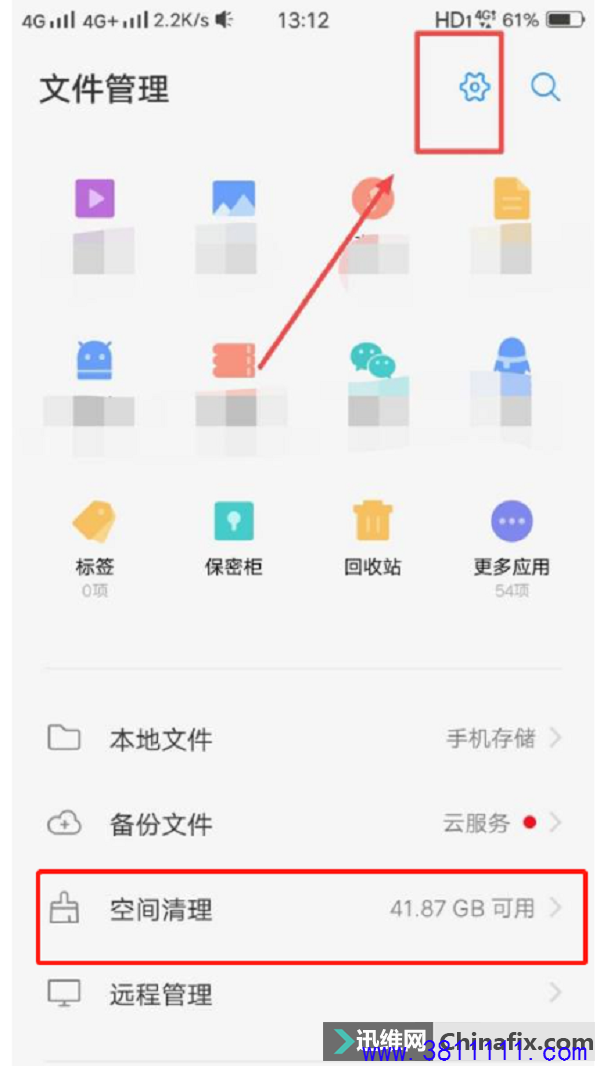Open the orange compressed archives category
Viewport: 600px width, 1066px height.
point(234,360)
